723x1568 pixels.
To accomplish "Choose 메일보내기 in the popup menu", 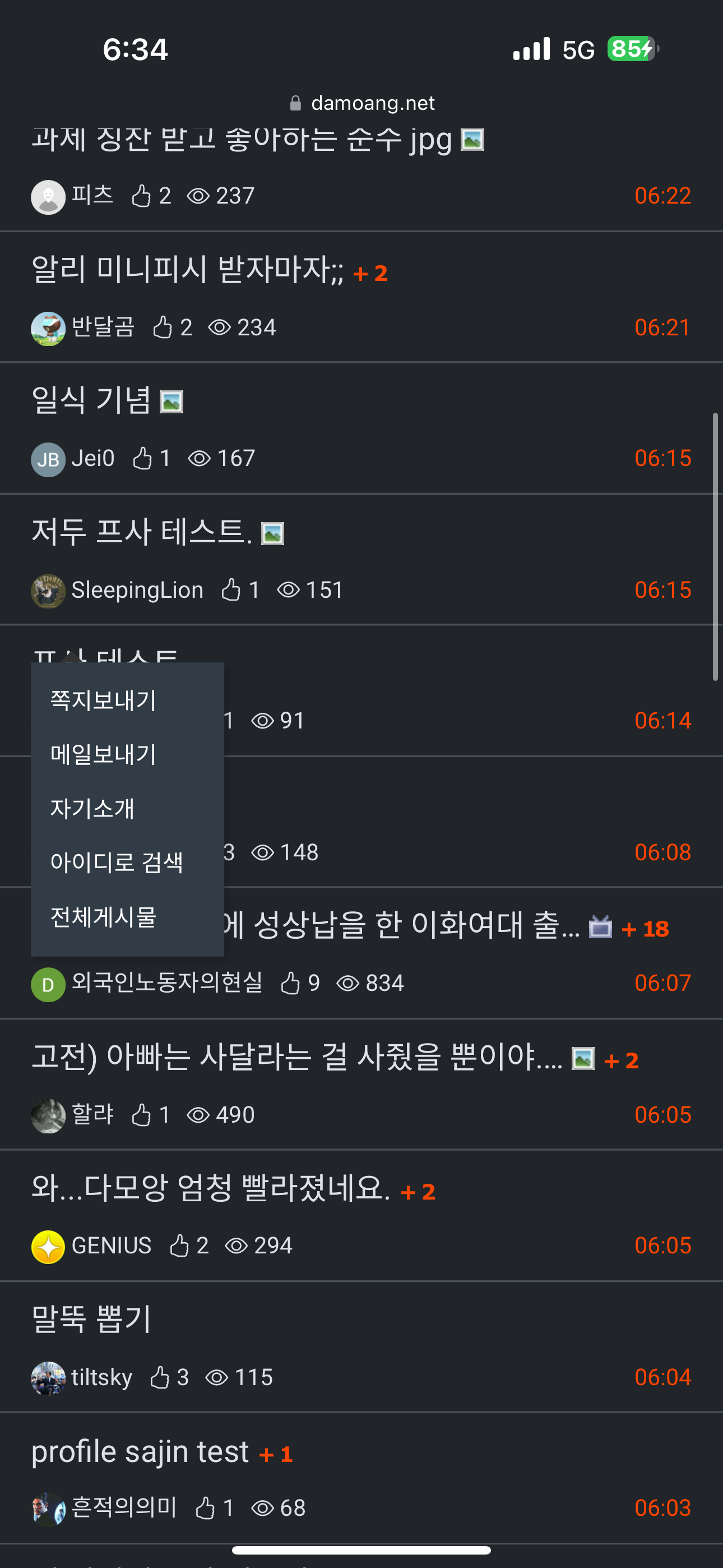I will pos(103,754).
